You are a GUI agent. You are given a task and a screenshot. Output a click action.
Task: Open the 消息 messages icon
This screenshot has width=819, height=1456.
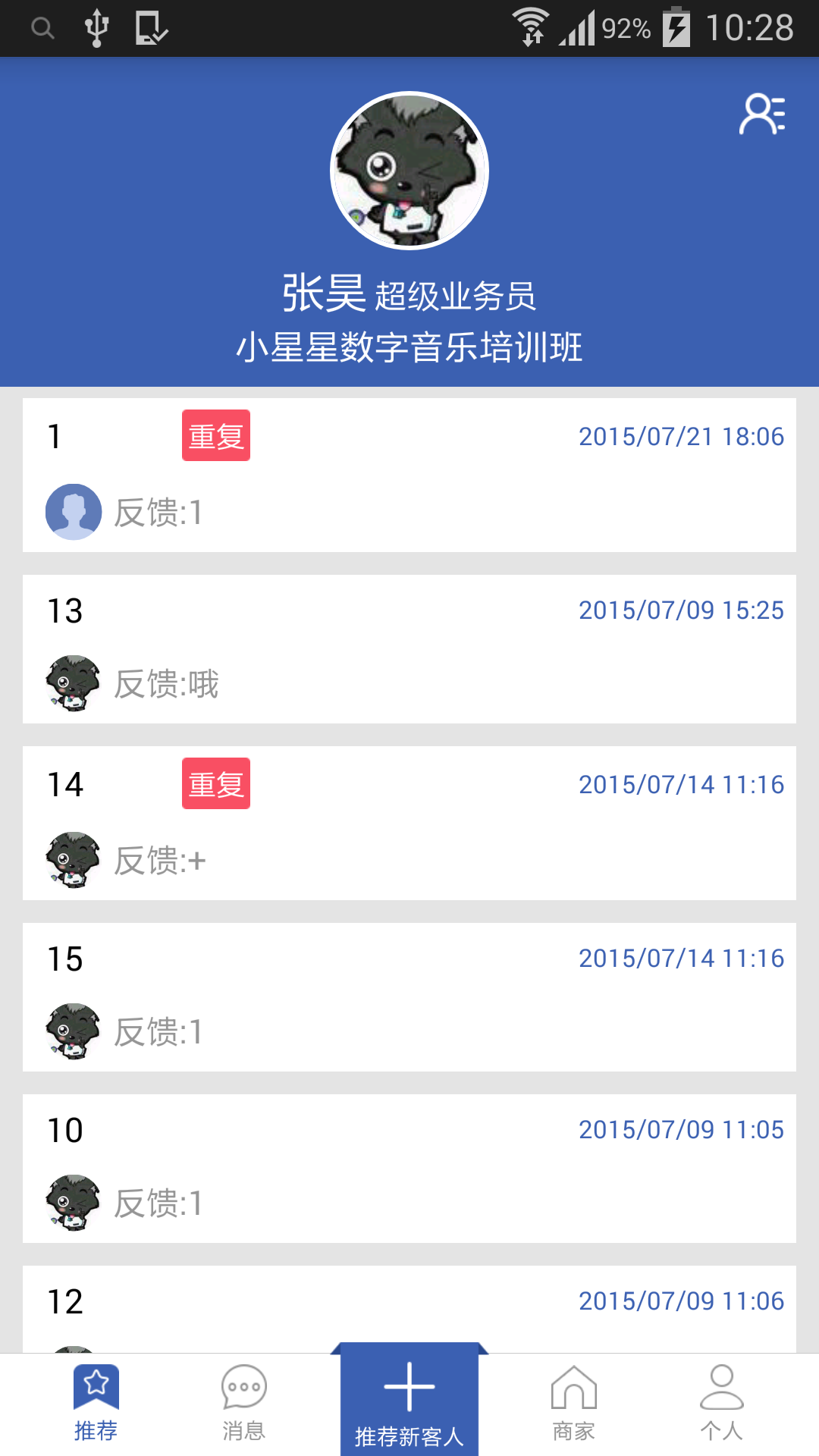[244, 1385]
